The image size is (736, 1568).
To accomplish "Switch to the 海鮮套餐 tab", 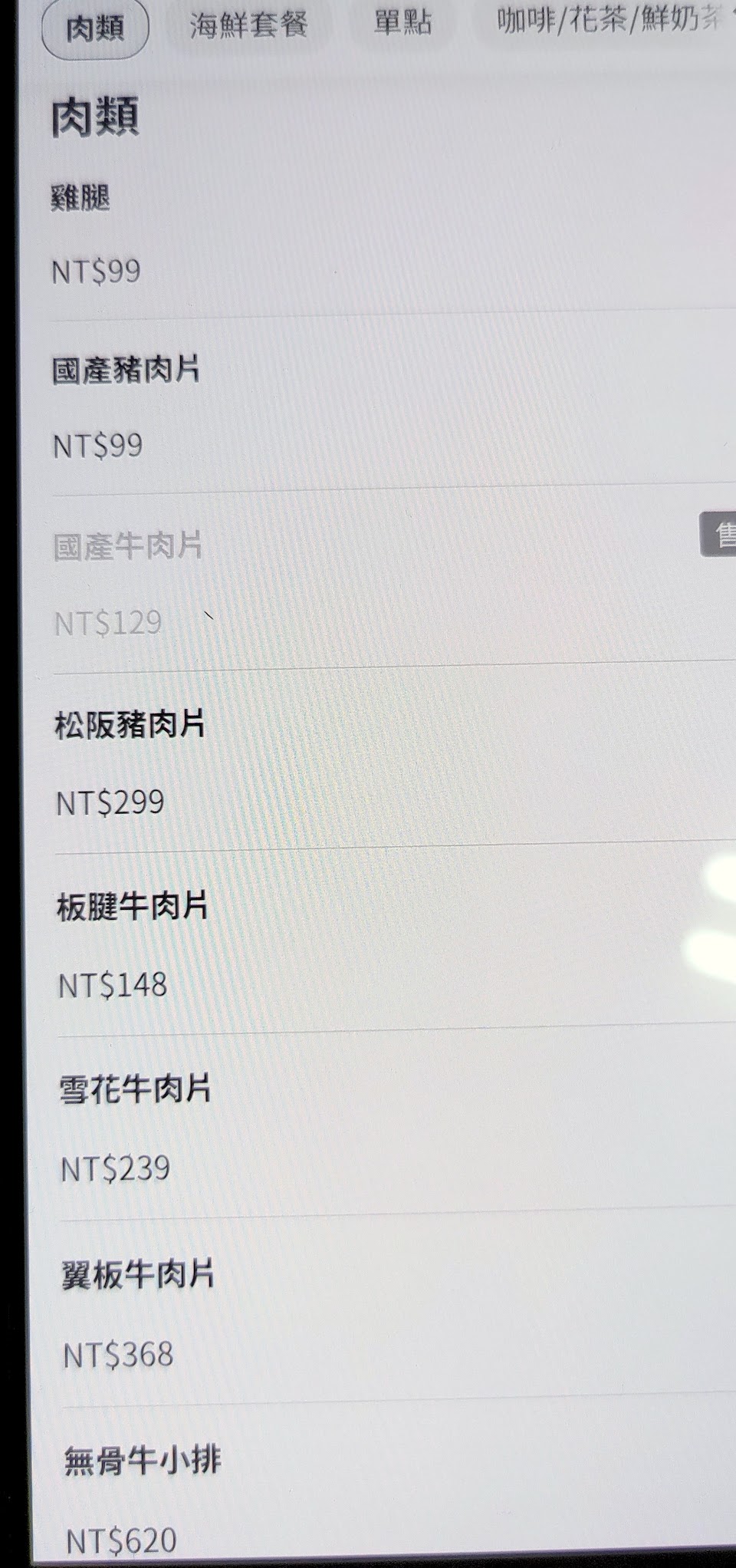I will [248, 25].
